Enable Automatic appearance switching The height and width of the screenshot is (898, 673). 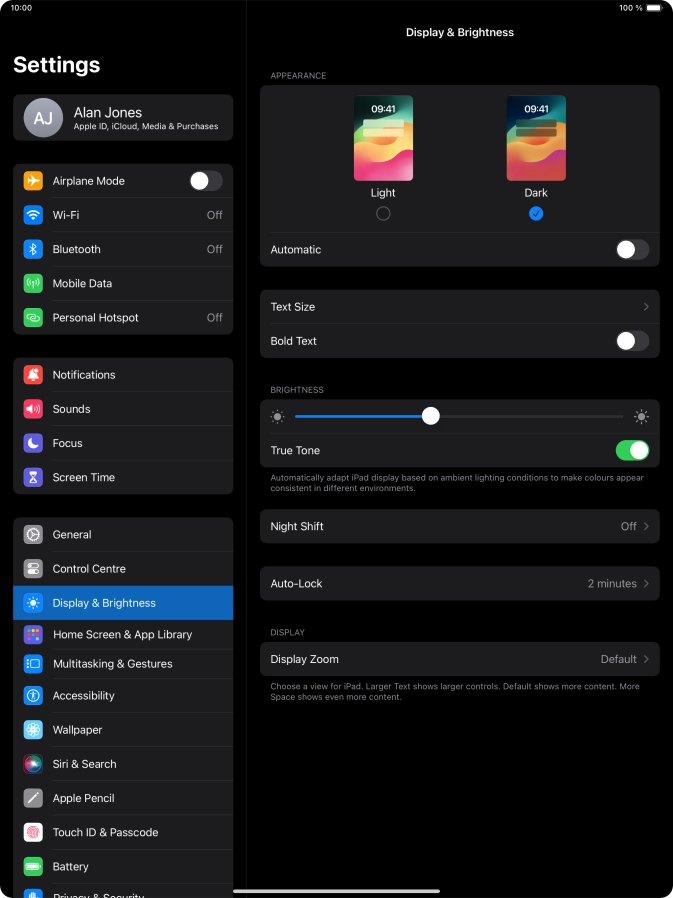[x=632, y=250]
